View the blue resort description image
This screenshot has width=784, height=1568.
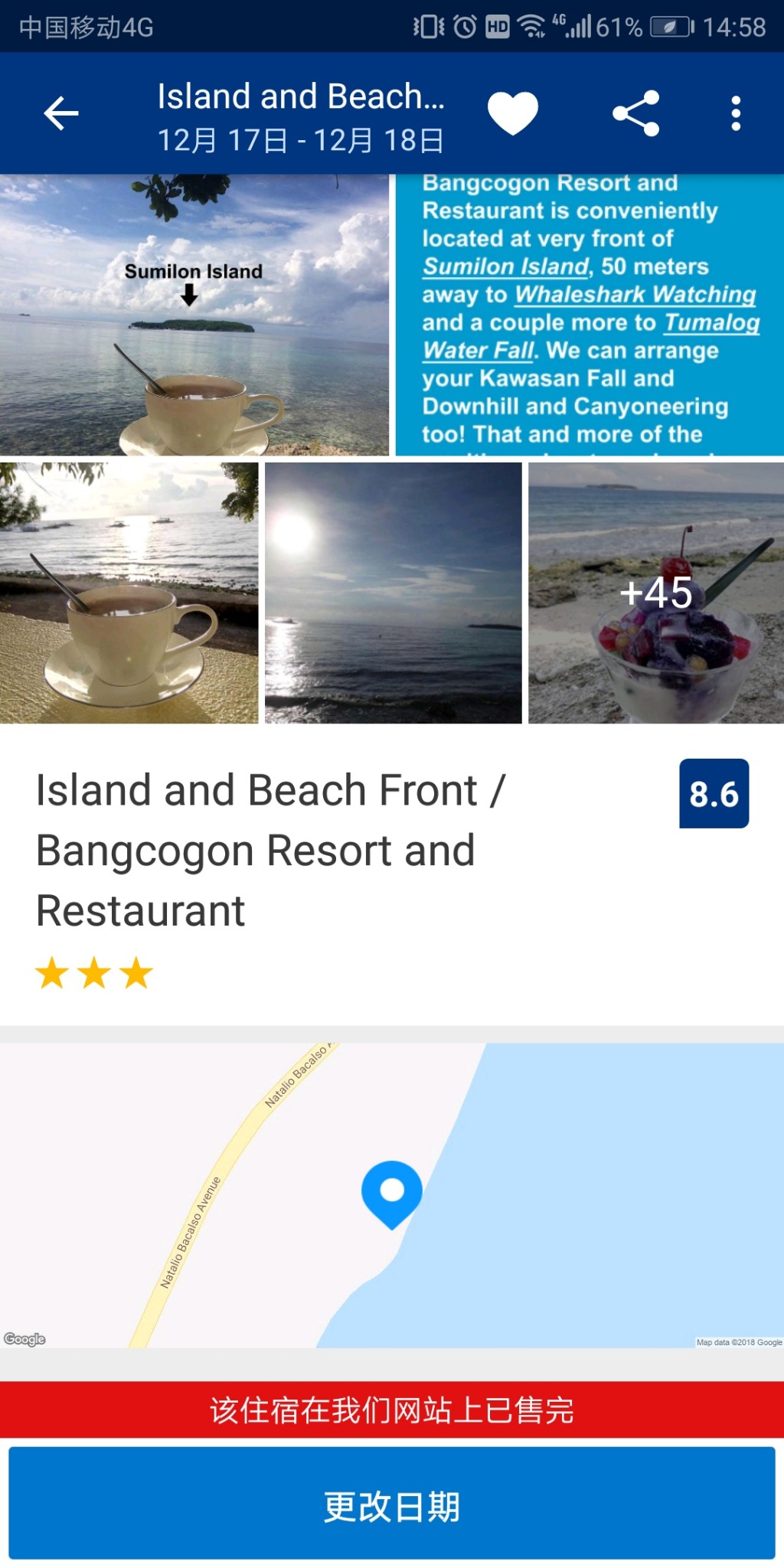[x=589, y=315]
